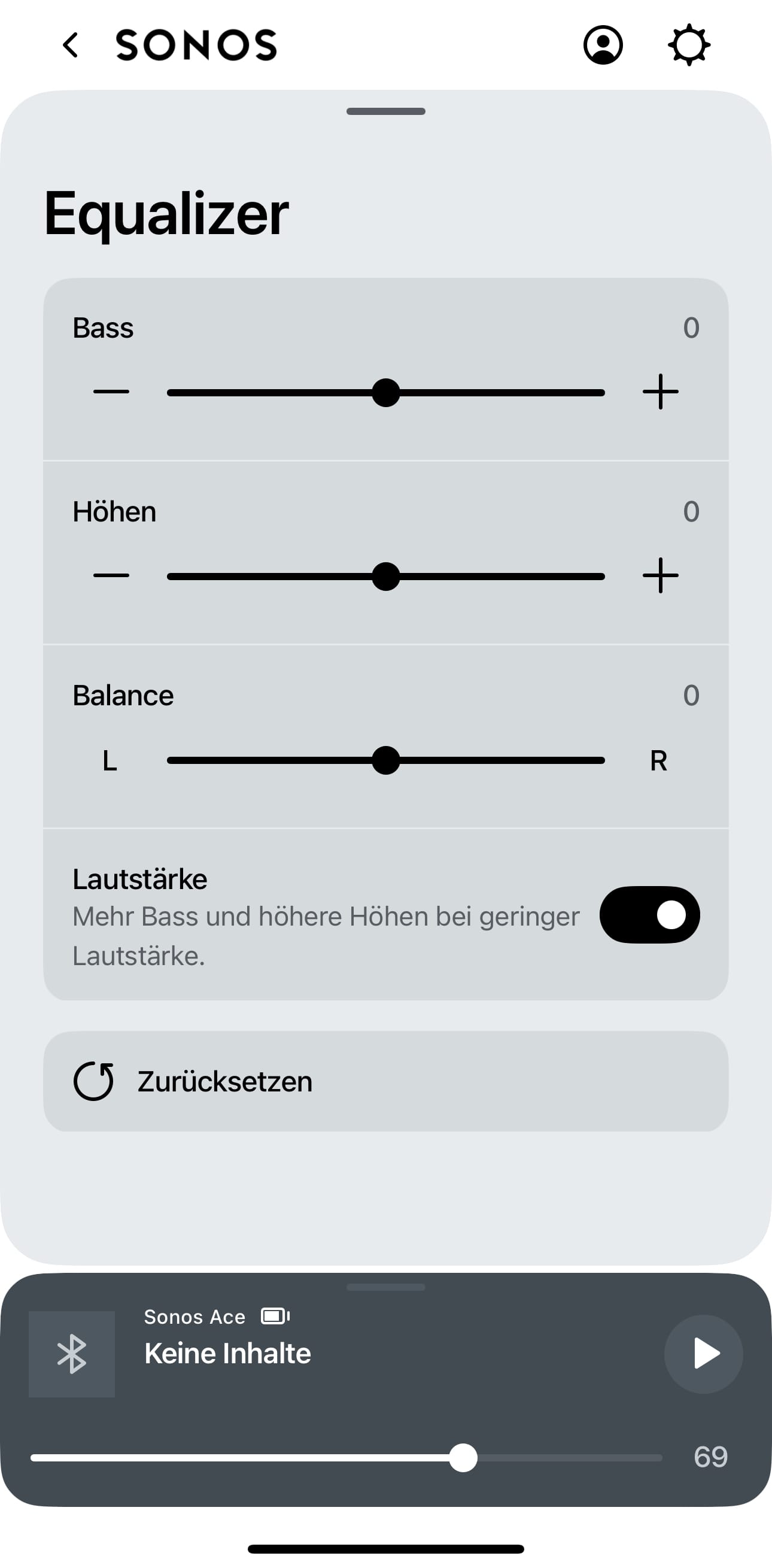This screenshot has width=772, height=1568.
Task: Start playback on Sonos Ace
Action: click(x=703, y=1354)
